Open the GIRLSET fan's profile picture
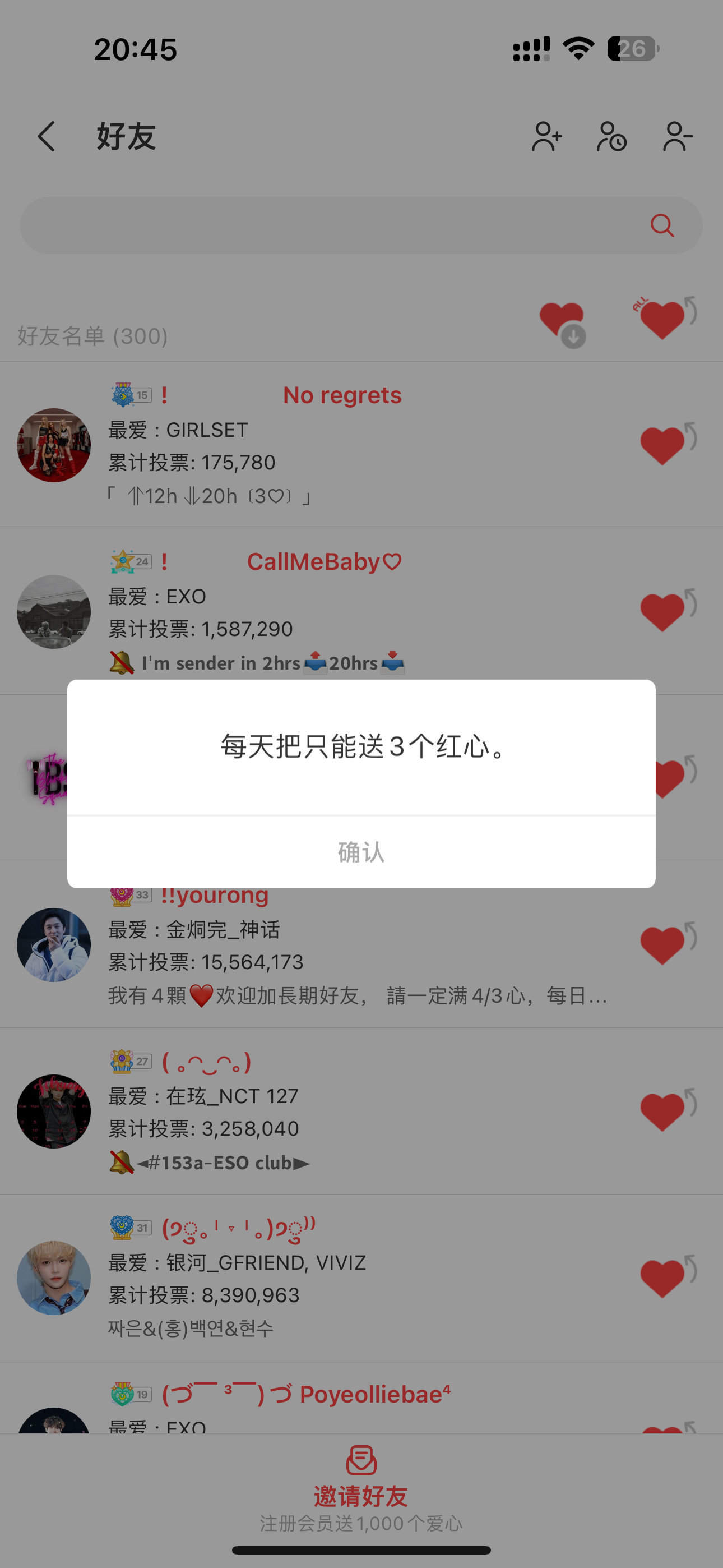 (54, 444)
